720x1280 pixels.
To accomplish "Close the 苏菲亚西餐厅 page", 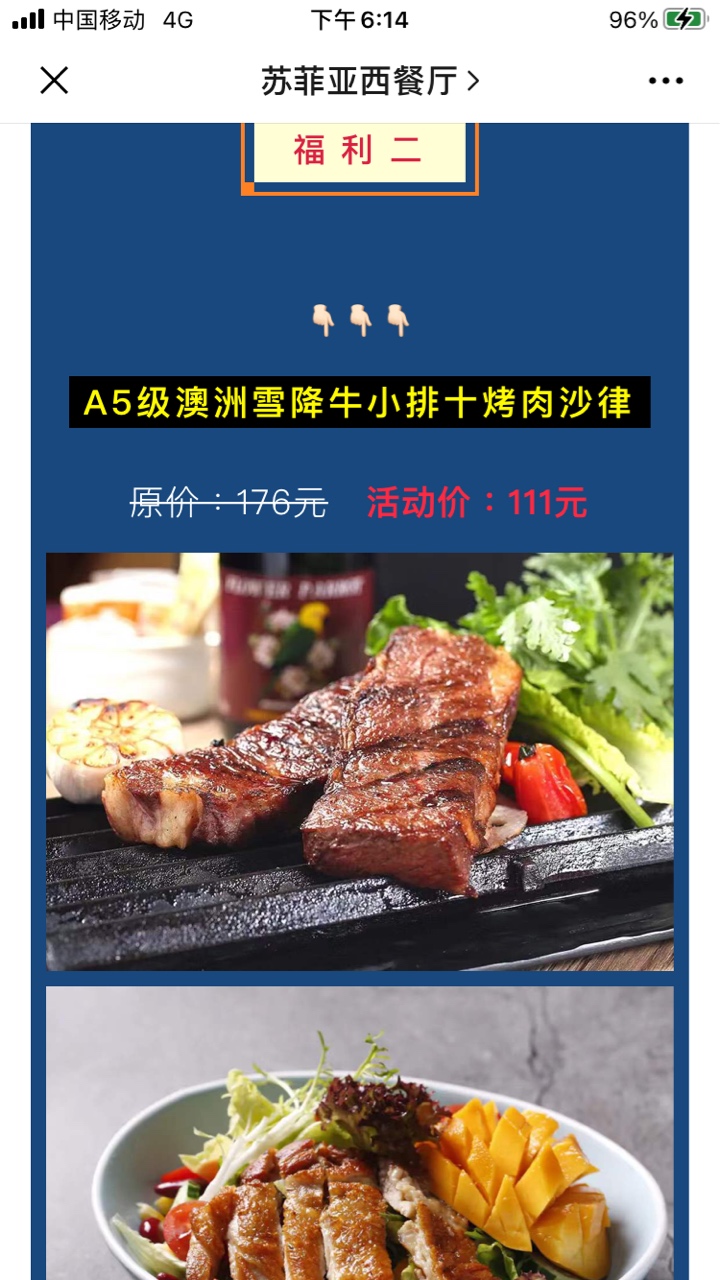I will coord(54,80).
